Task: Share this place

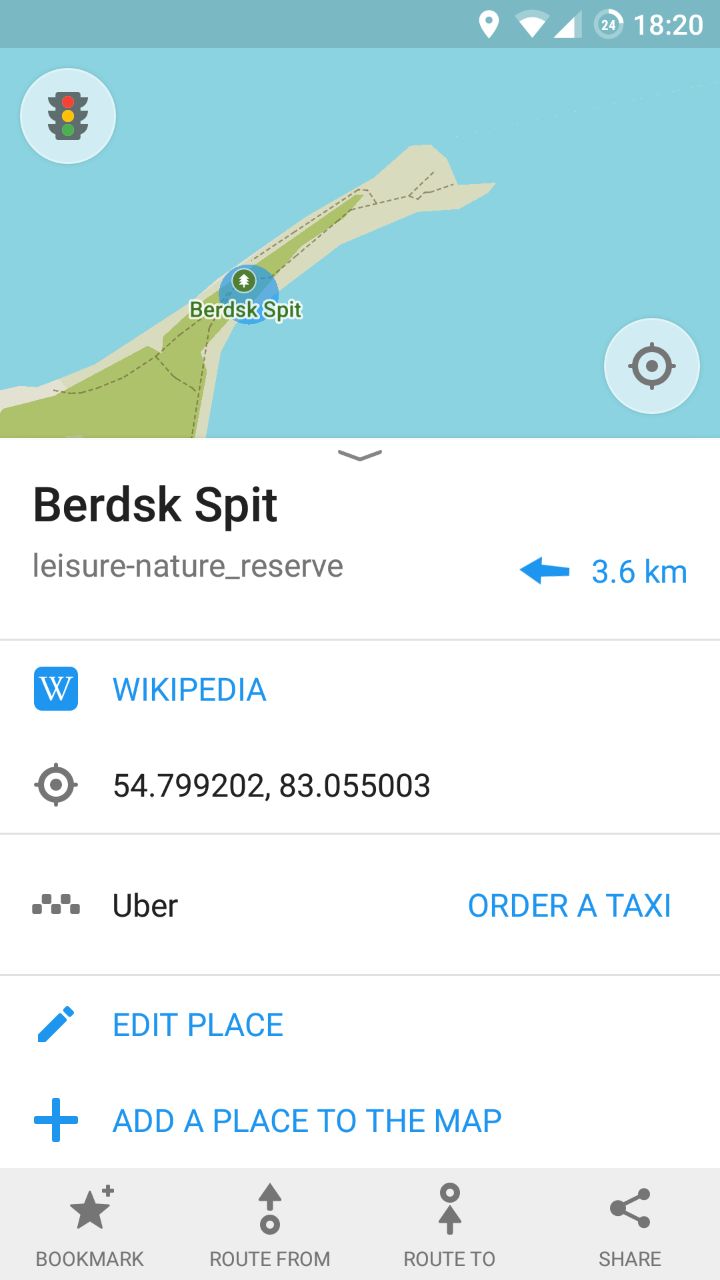Action: [x=630, y=1224]
